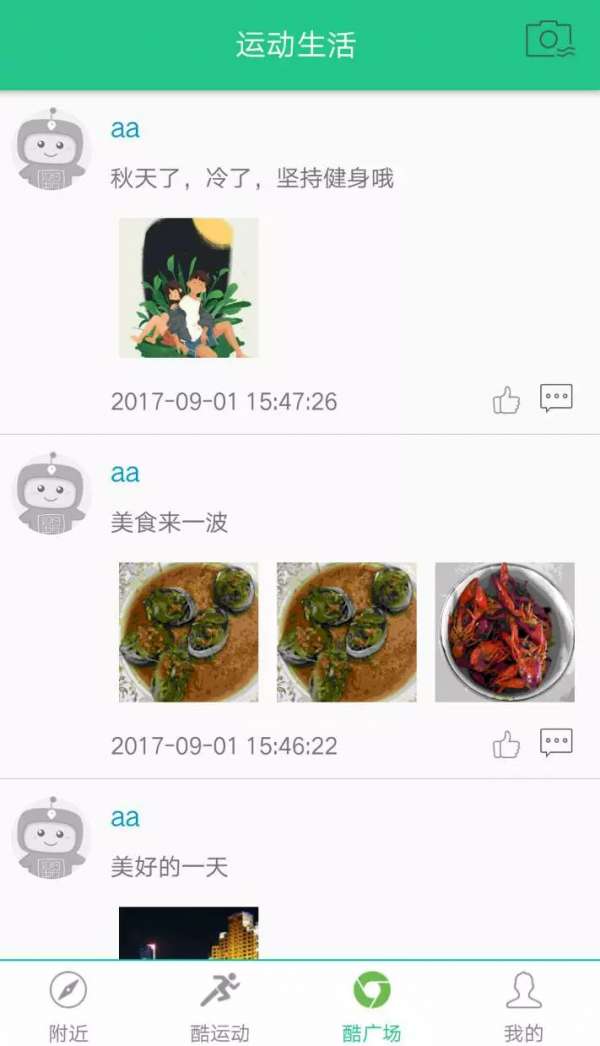Open comments on the '美食来一波' post
The image size is (600, 1046).
click(556, 743)
